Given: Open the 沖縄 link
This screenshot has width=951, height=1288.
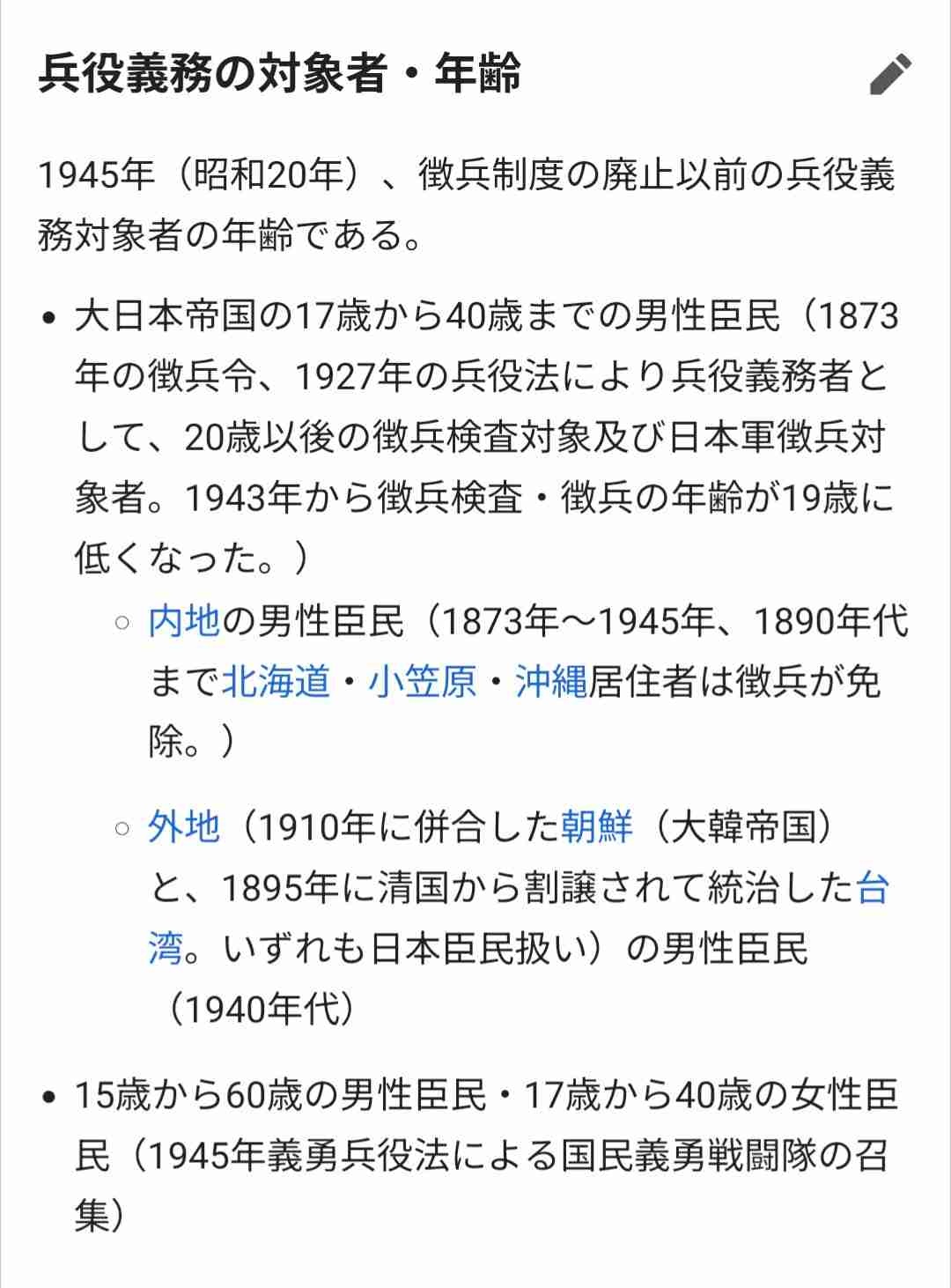Looking at the screenshot, I should tap(551, 681).
